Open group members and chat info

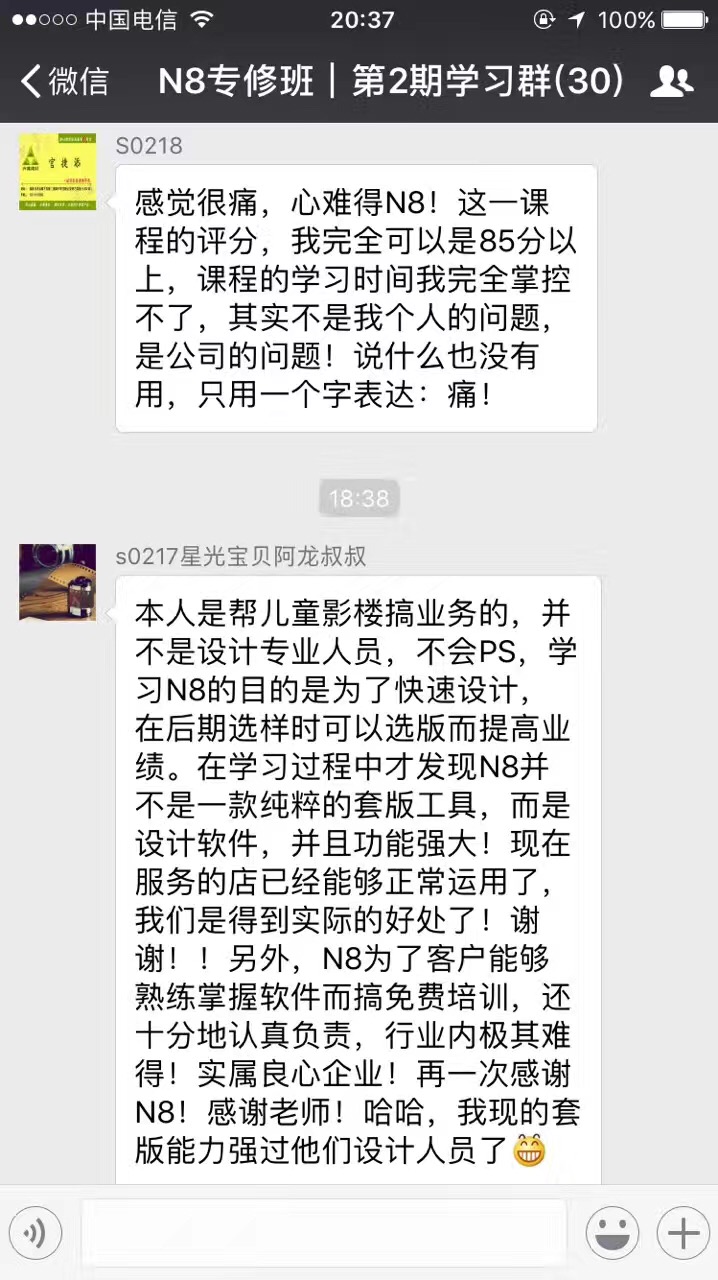[671, 82]
